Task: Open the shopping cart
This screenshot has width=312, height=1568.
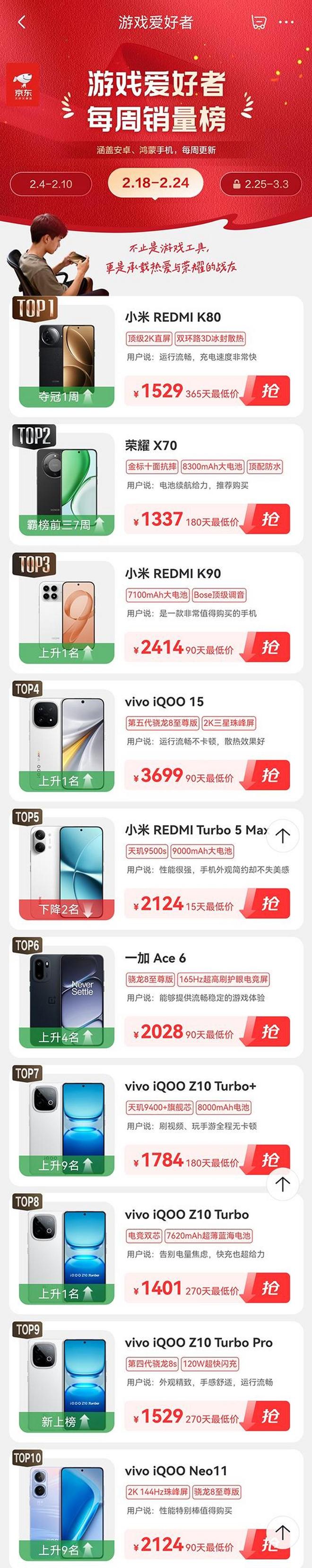Action: [259, 23]
